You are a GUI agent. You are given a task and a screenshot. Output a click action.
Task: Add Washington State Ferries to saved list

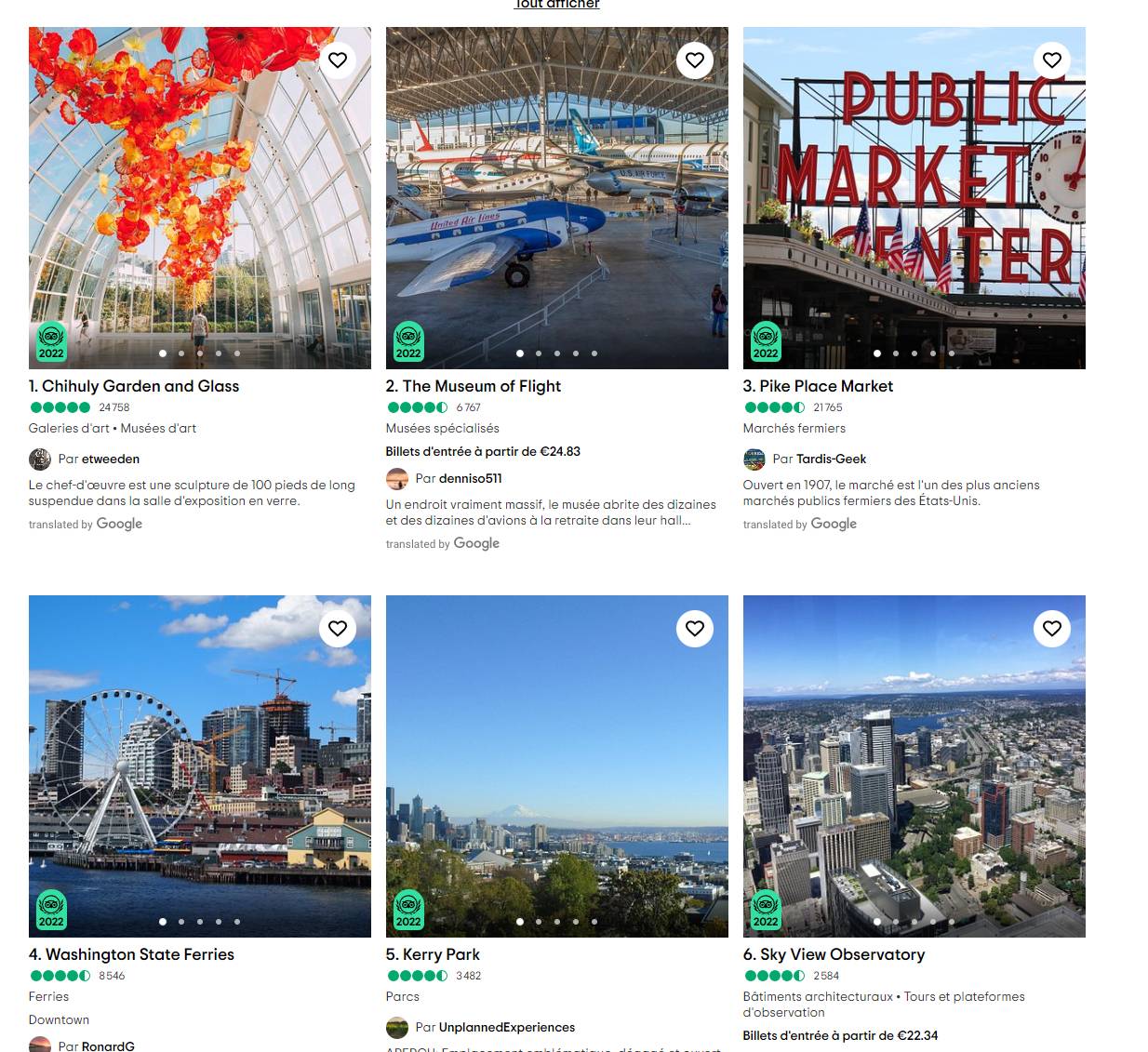click(338, 629)
